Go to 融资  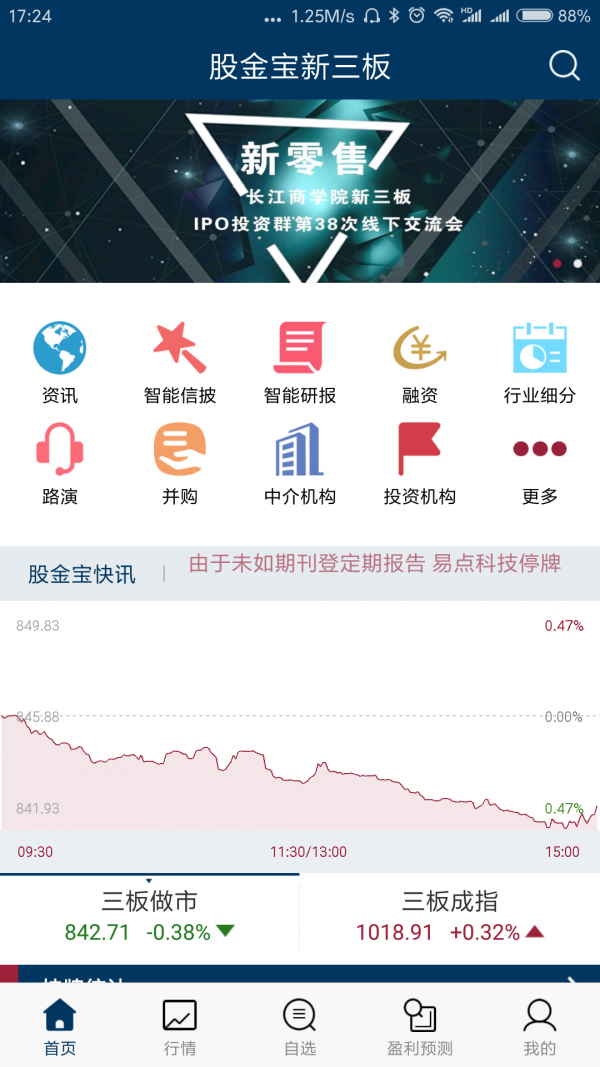coord(420,362)
